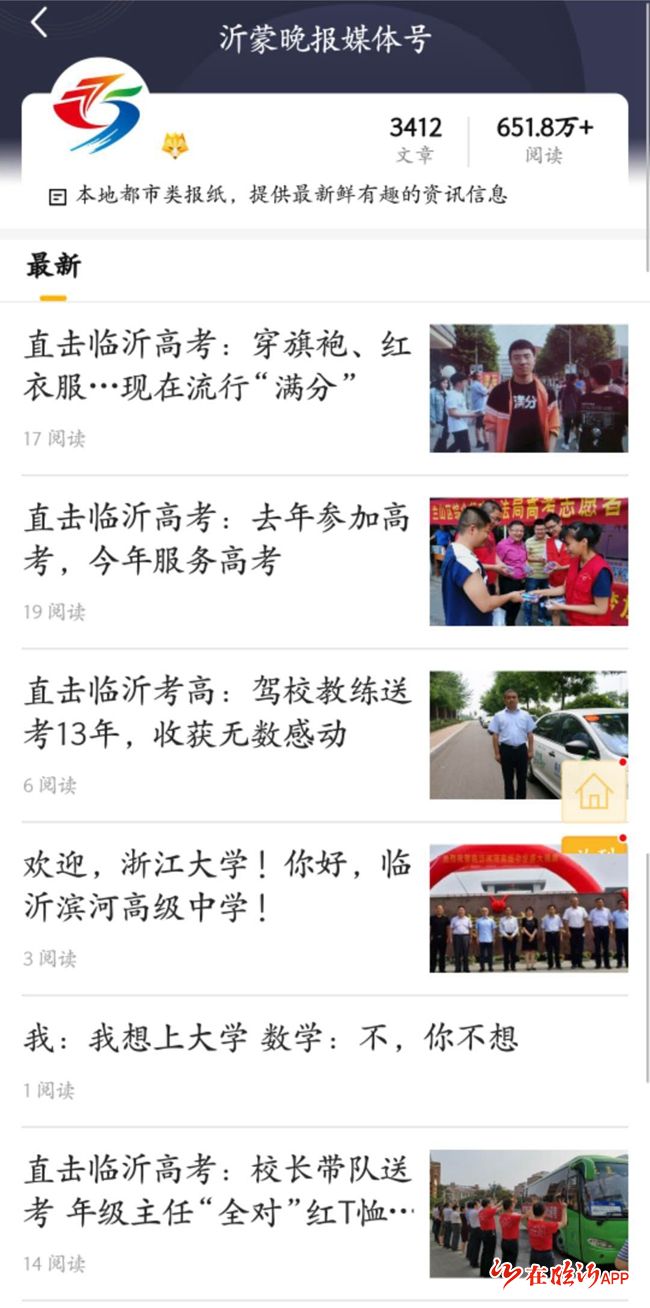Open article 去年参加高考，今年服务高考
Image resolution: width=650 pixels, height=1308 pixels.
pyautogui.click(x=325, y=562)
